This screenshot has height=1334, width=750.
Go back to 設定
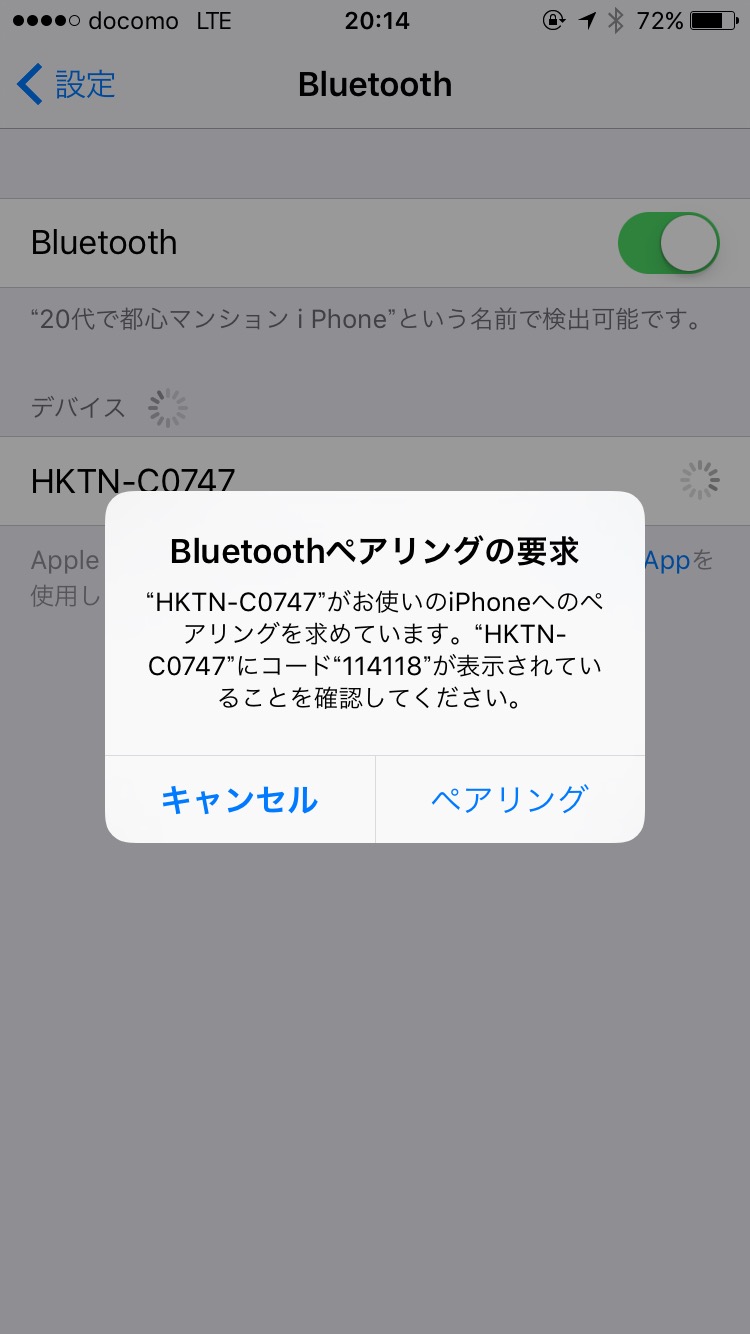click(67, 85)
